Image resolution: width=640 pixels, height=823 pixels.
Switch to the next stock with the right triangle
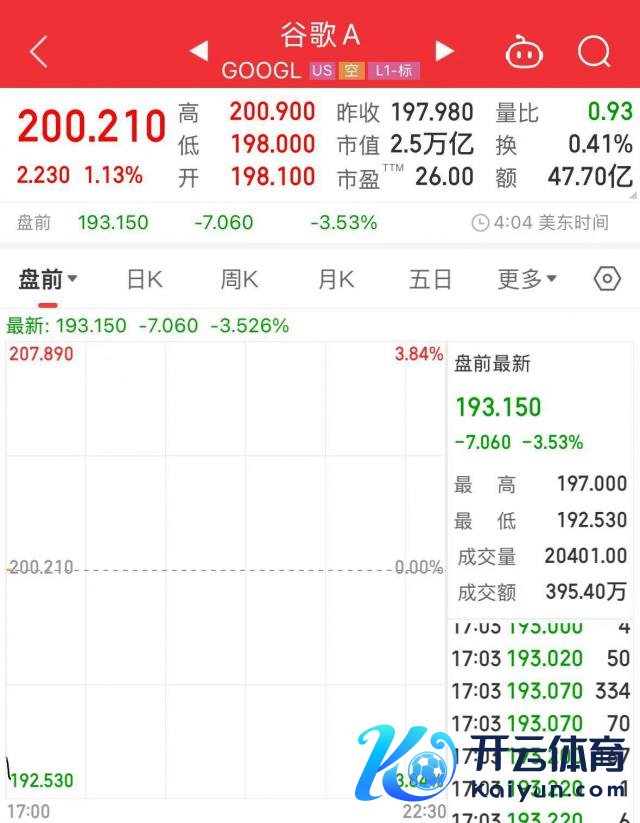(445, 51)
